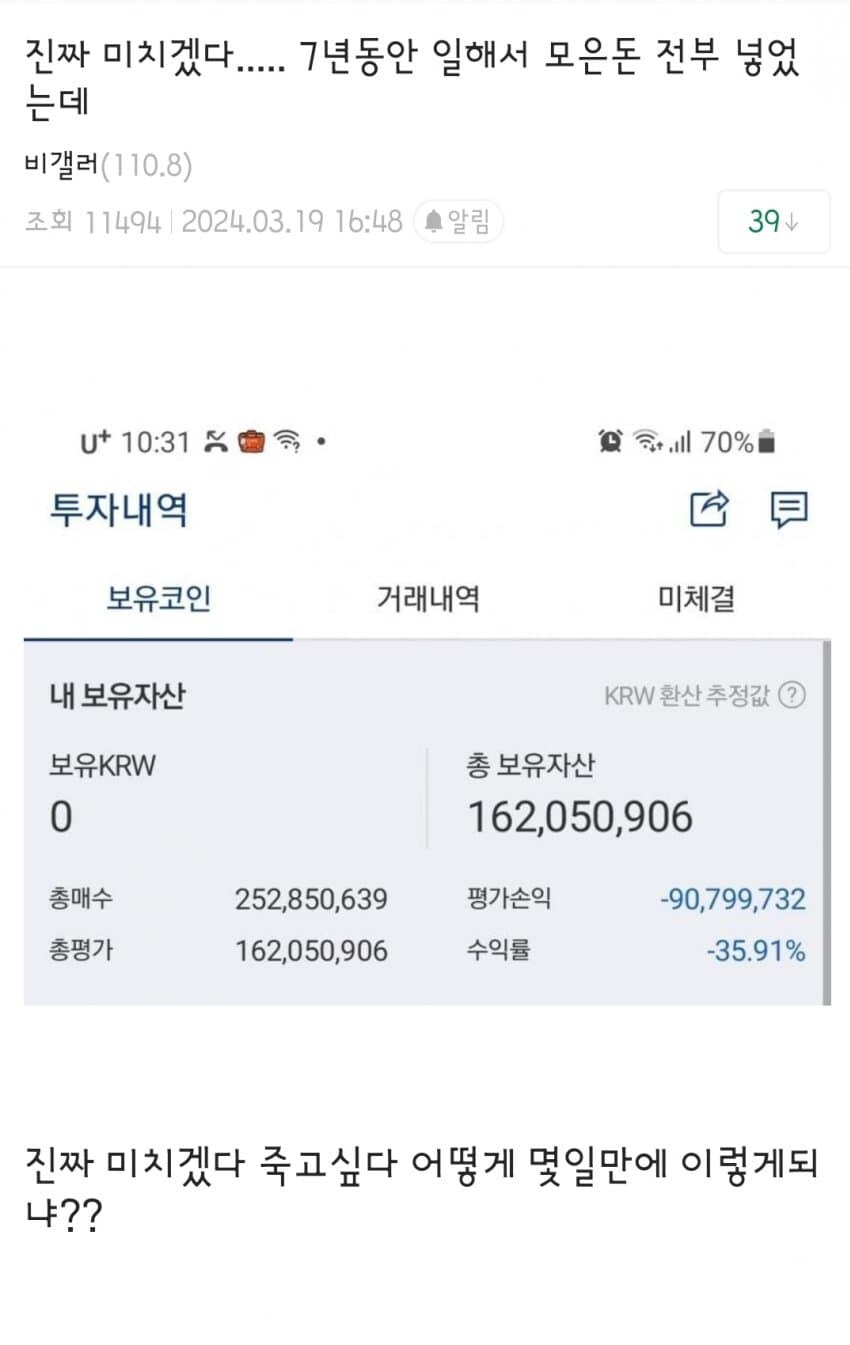
Task: Switch to the 거래내역 tab
Action: [x=428, y=597]
